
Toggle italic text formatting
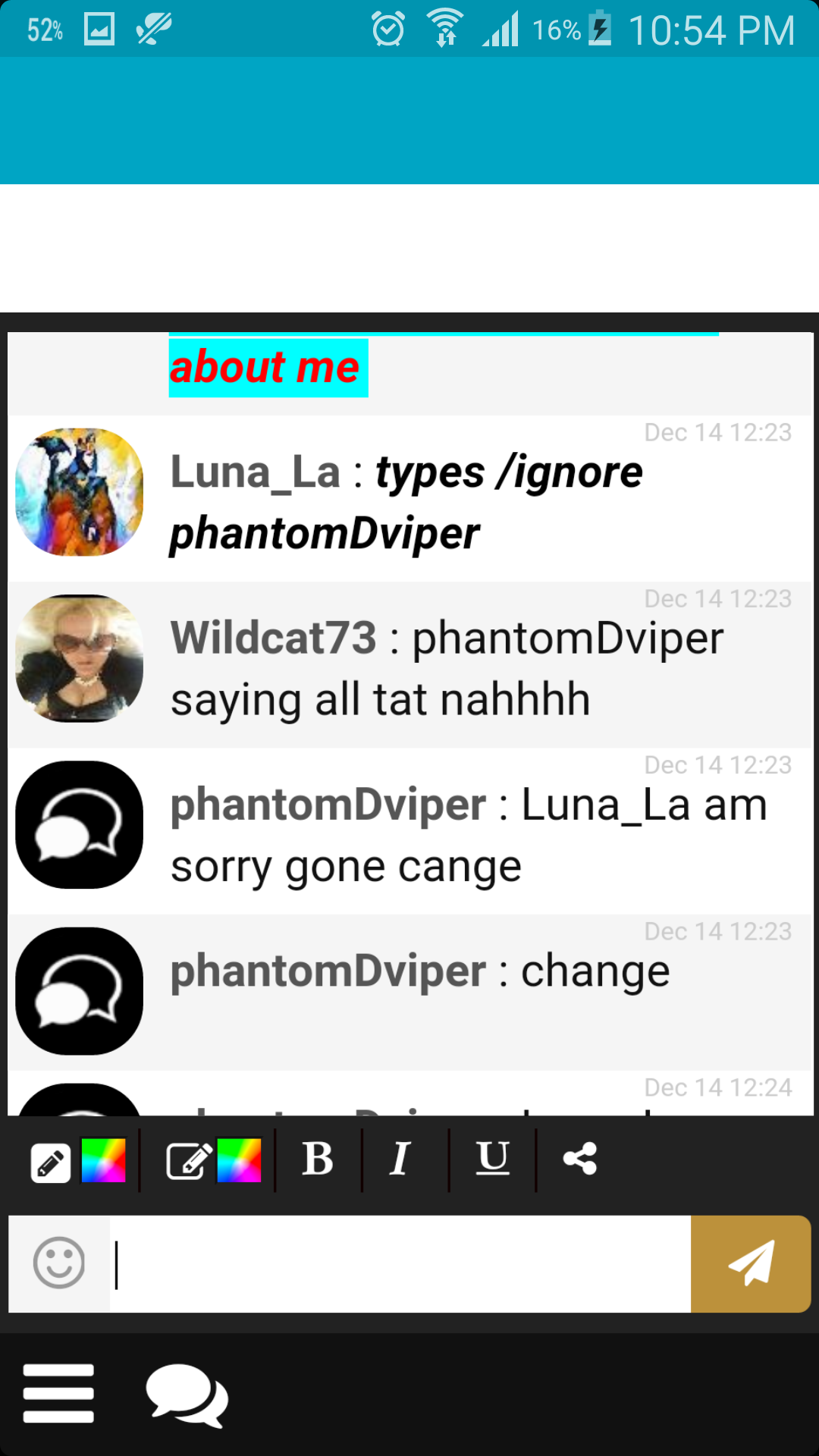400,1159
